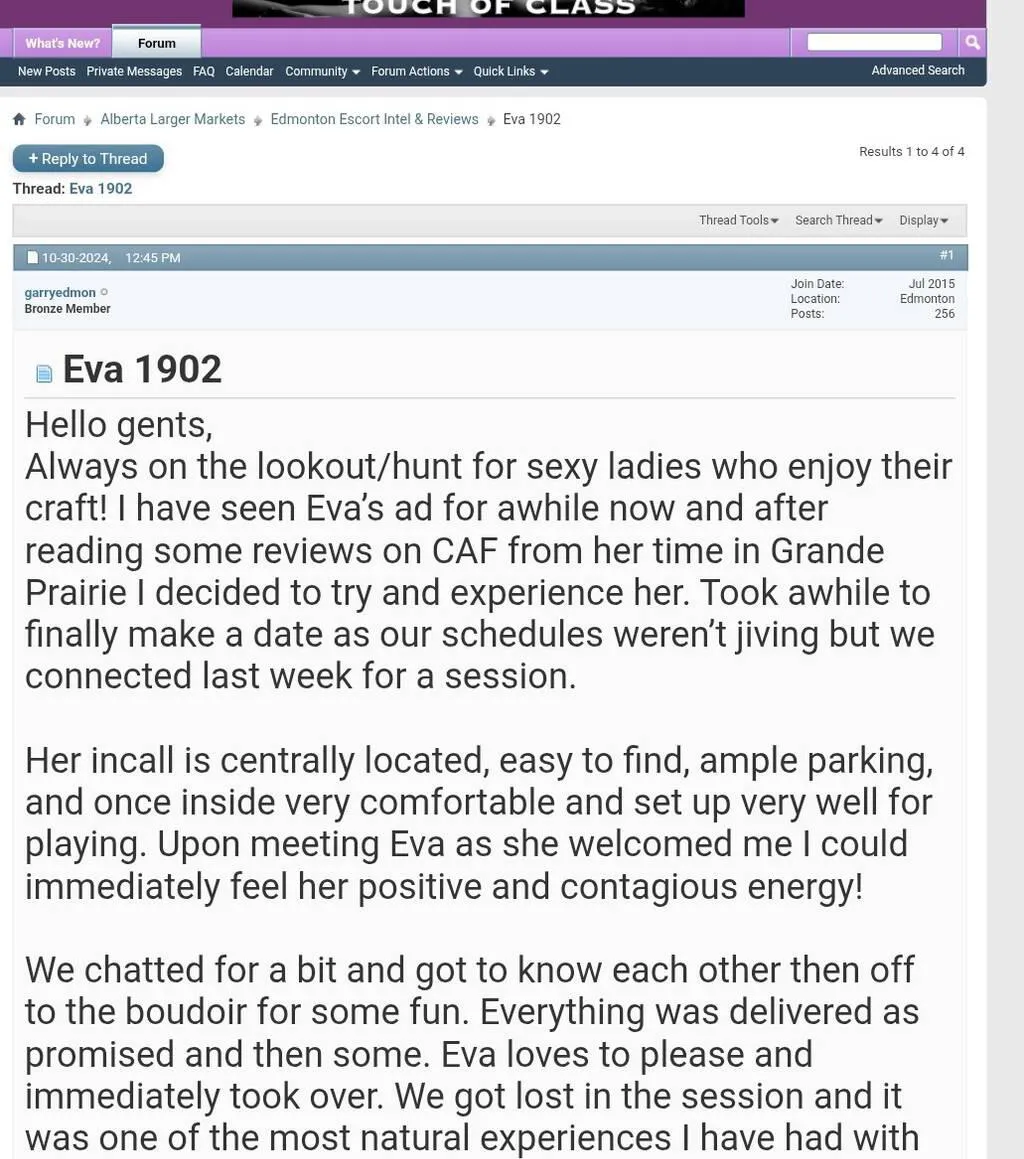The height and width of the screenshot is (1159, 1024).
Task: Open Advanced Search
Action: coord(917,70)
